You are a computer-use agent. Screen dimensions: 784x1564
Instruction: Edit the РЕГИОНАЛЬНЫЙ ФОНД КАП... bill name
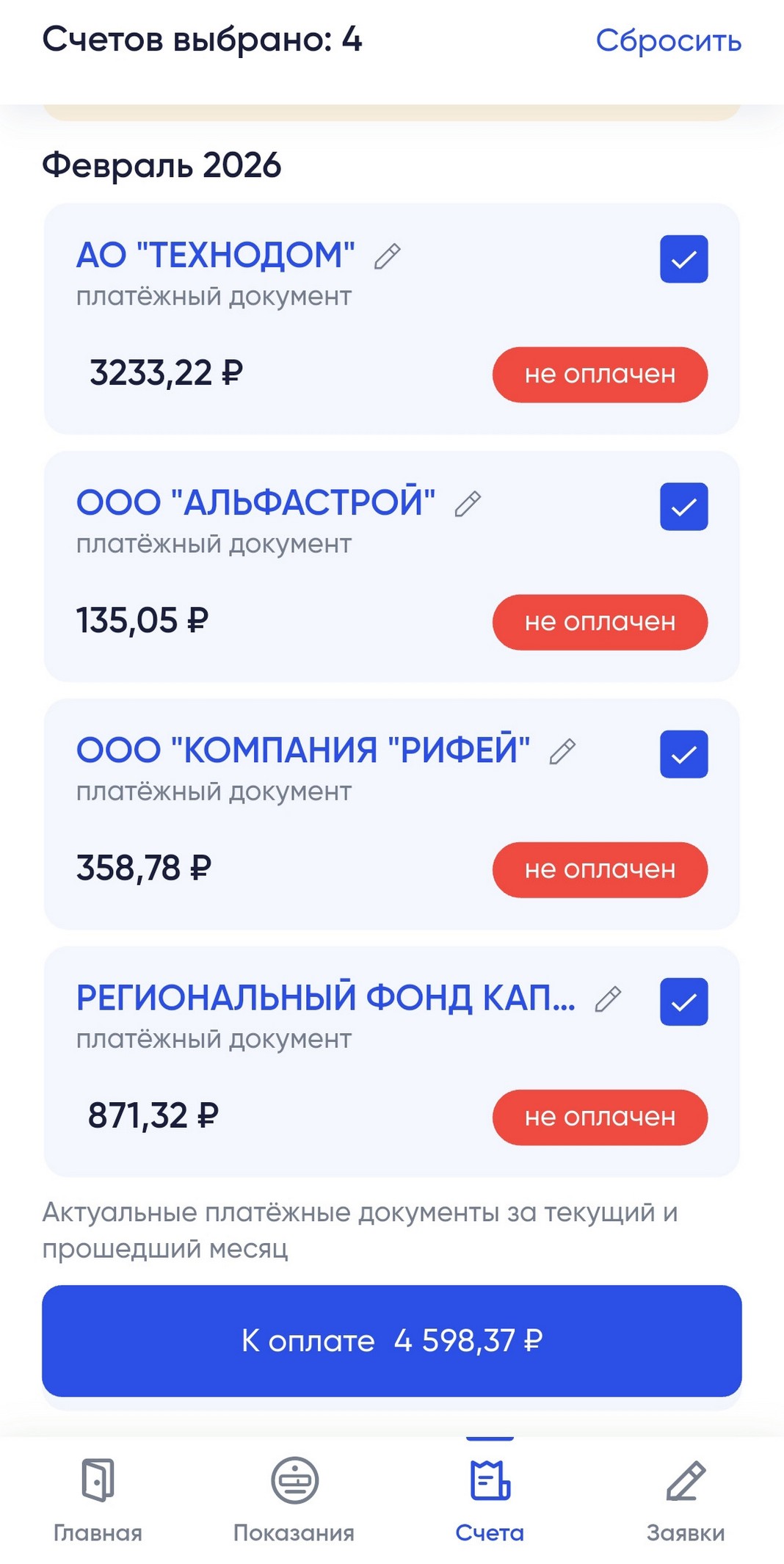(x=608, y=999)
